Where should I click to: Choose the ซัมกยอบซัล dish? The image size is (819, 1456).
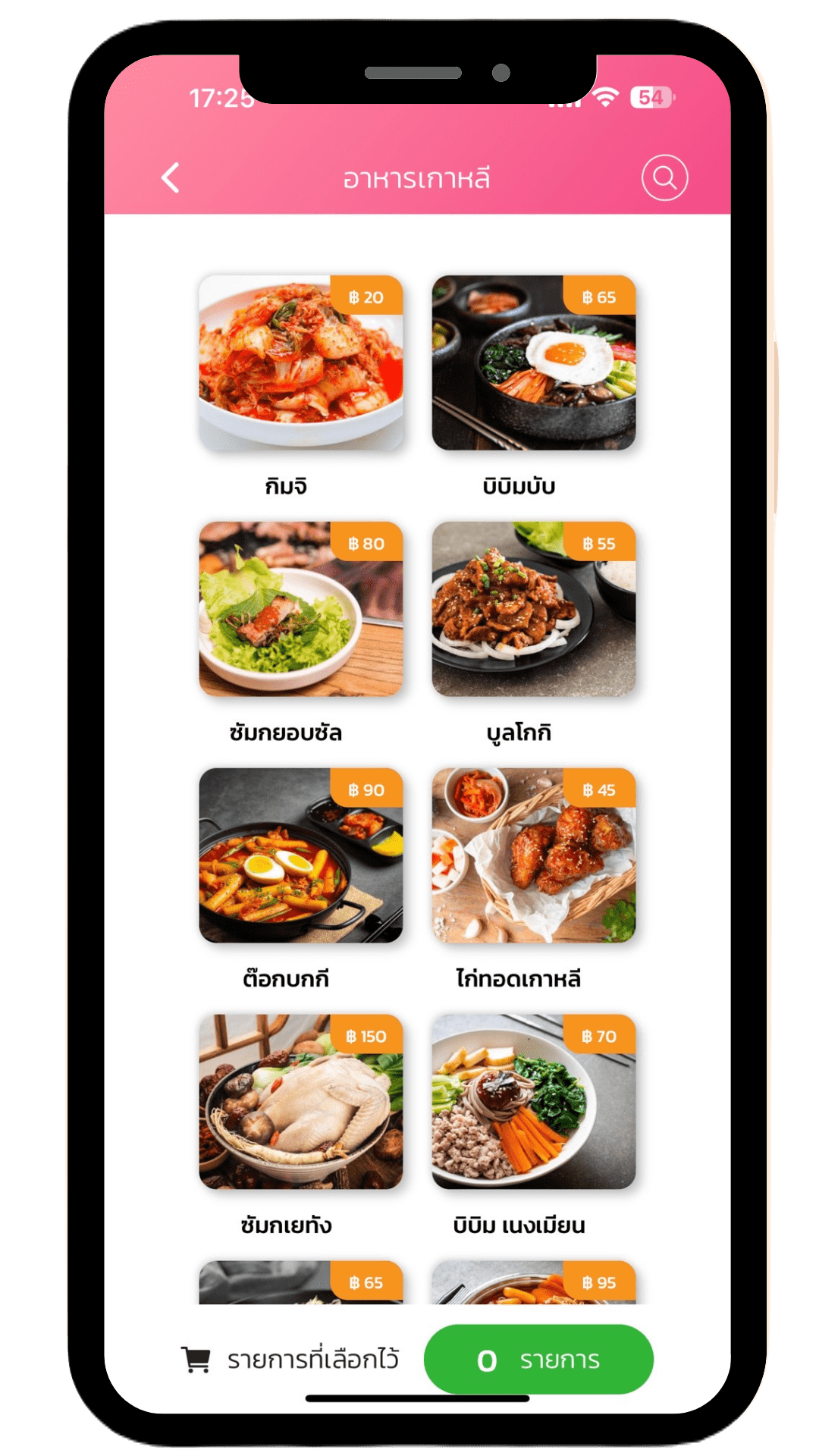tap(301, 609)
